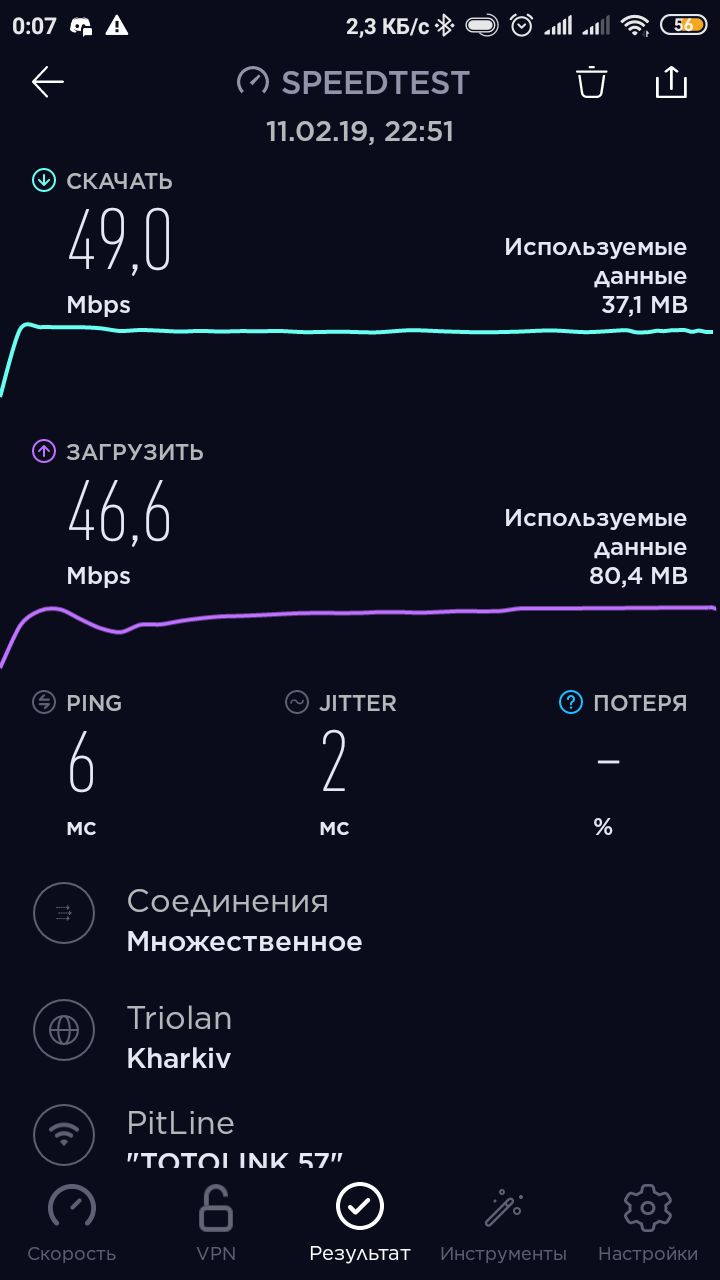
Task: Share the speedtest result
Action: [x=671, y=82]
